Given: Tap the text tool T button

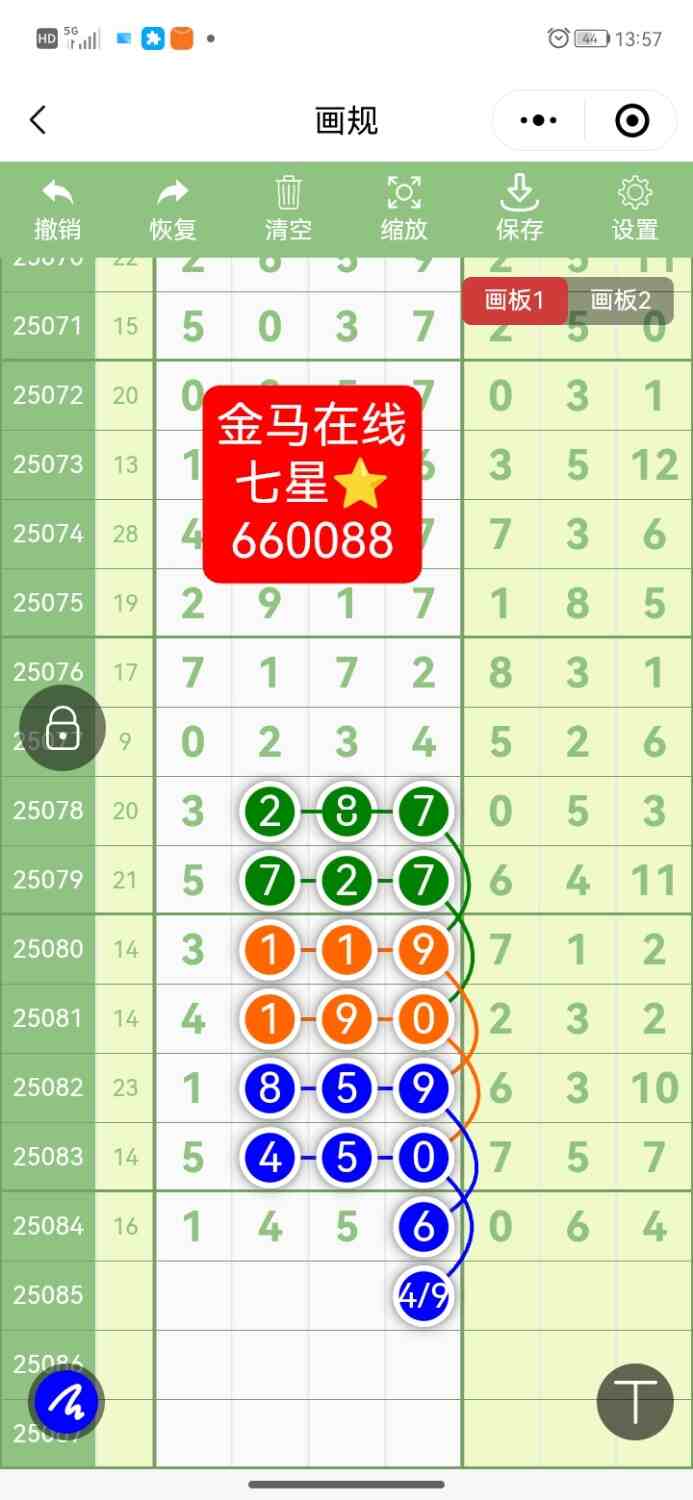Looking at the screenshot, I should (x=635, y=1401).
